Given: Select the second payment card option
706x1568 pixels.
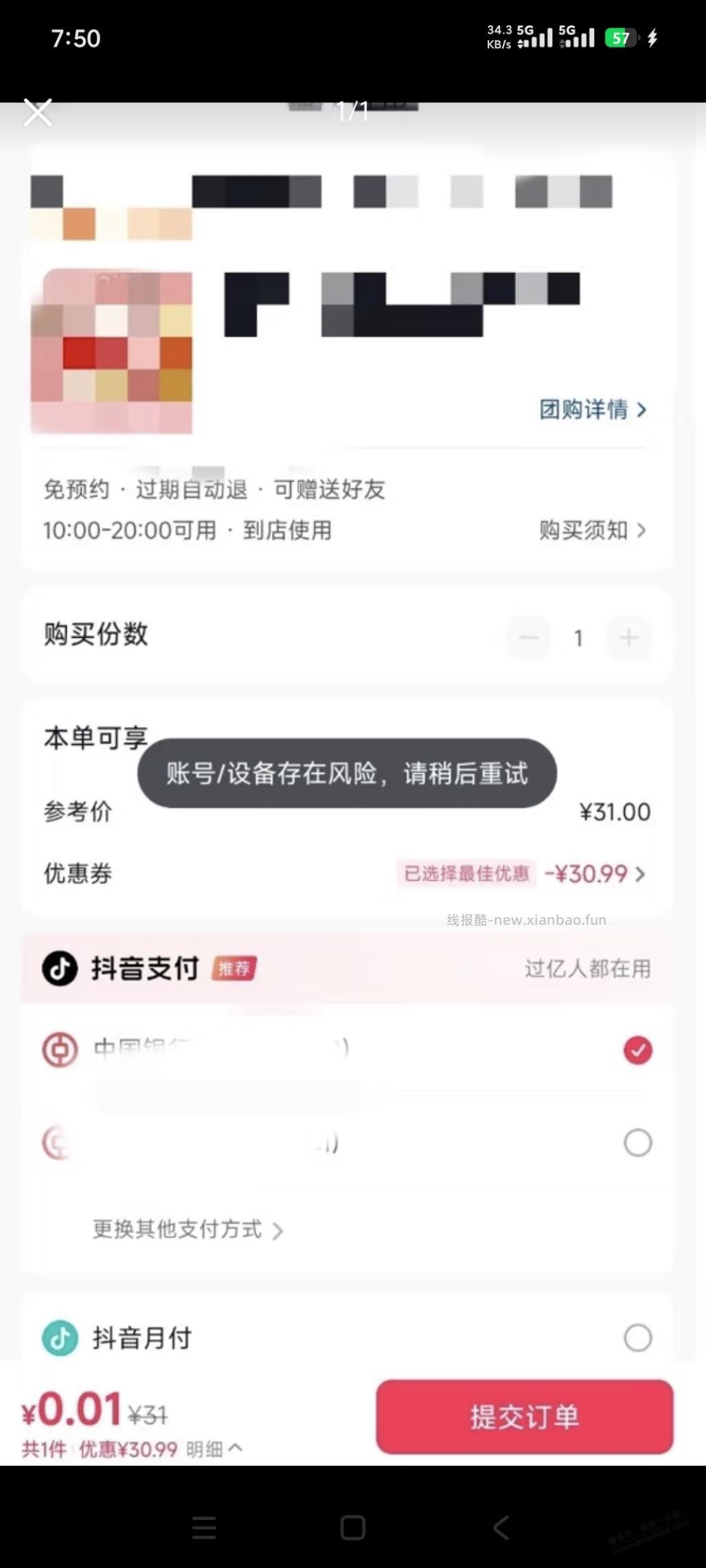Looking at the screenshot, I should click(637, 1142).
